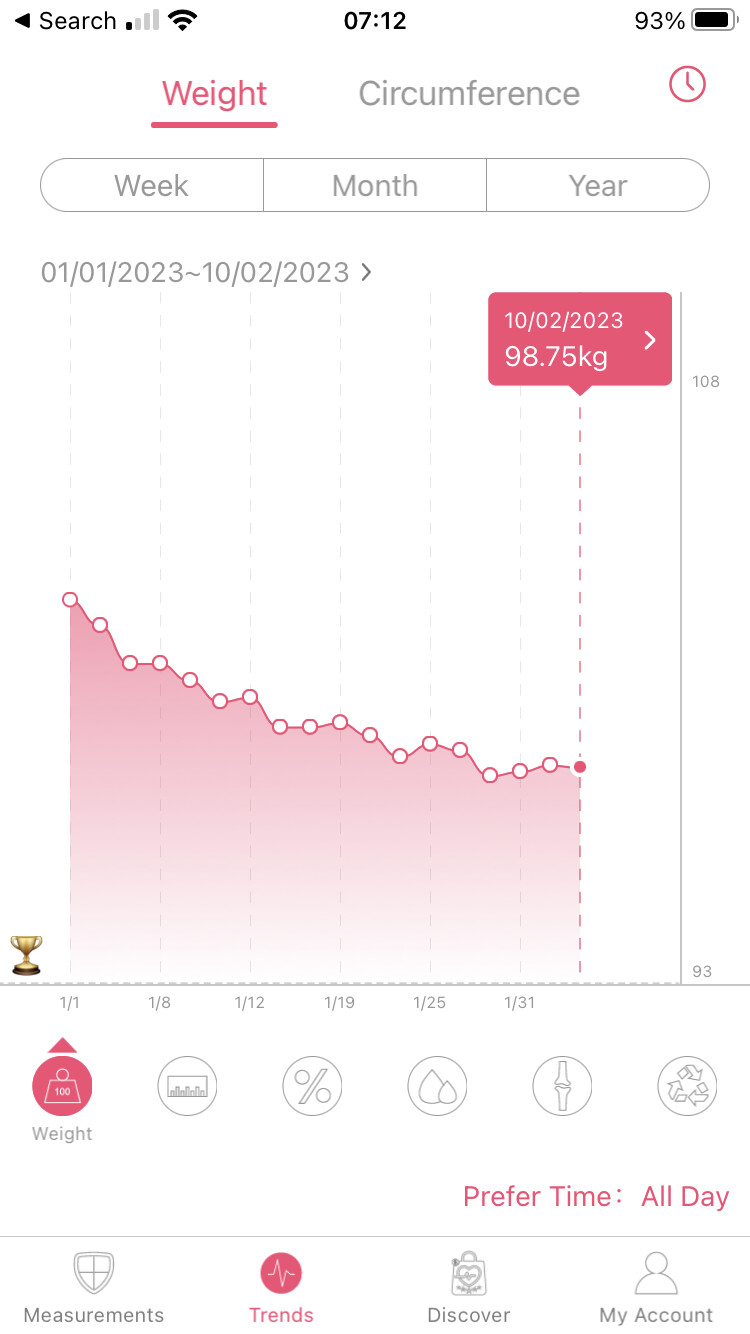Tap the gold trophy icon
The height and width of the screenshot is (1334, 750).
26,955
